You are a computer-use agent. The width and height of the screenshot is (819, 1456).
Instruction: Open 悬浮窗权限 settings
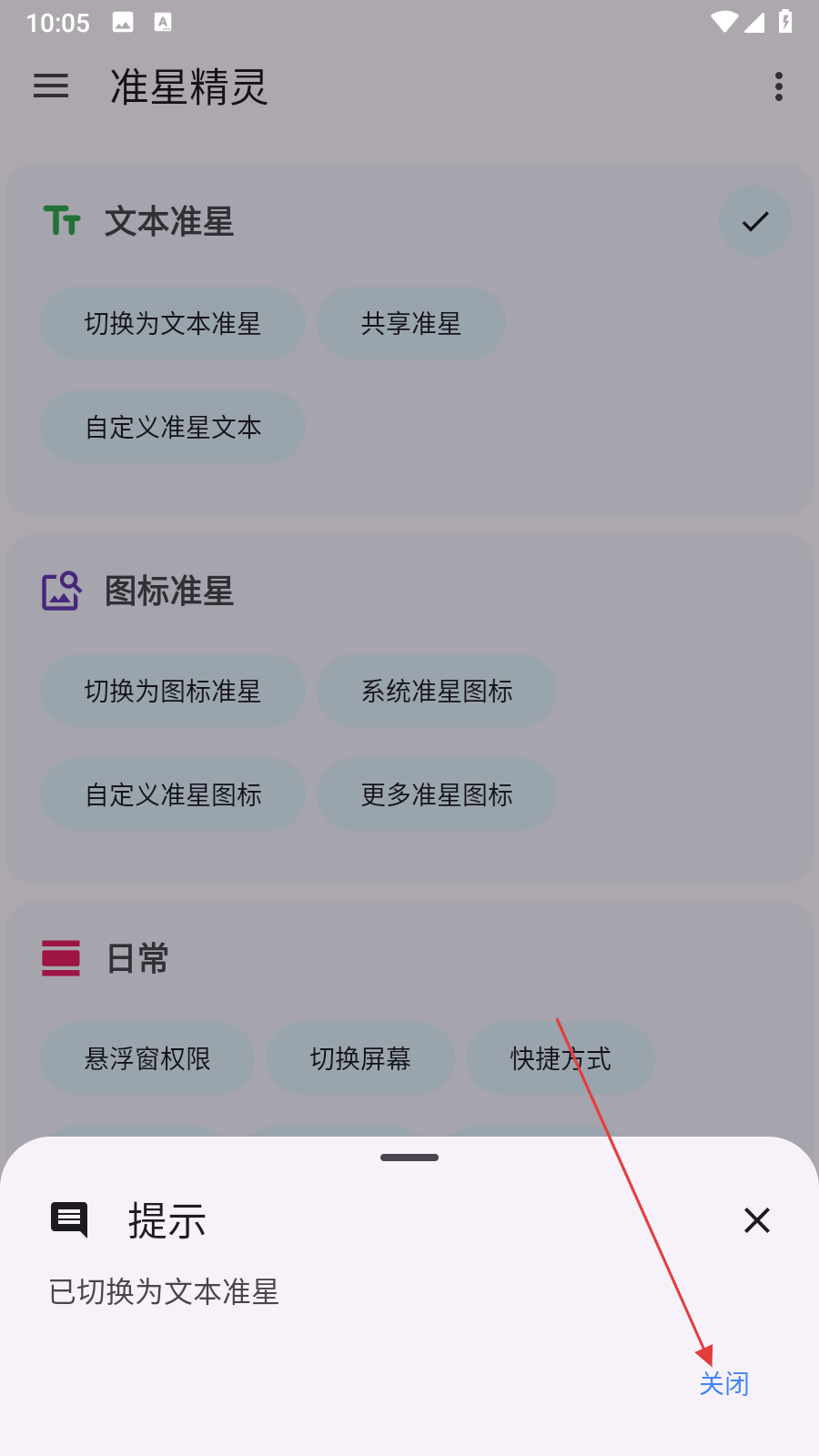pyautogui.click(x=147, y=1058)
